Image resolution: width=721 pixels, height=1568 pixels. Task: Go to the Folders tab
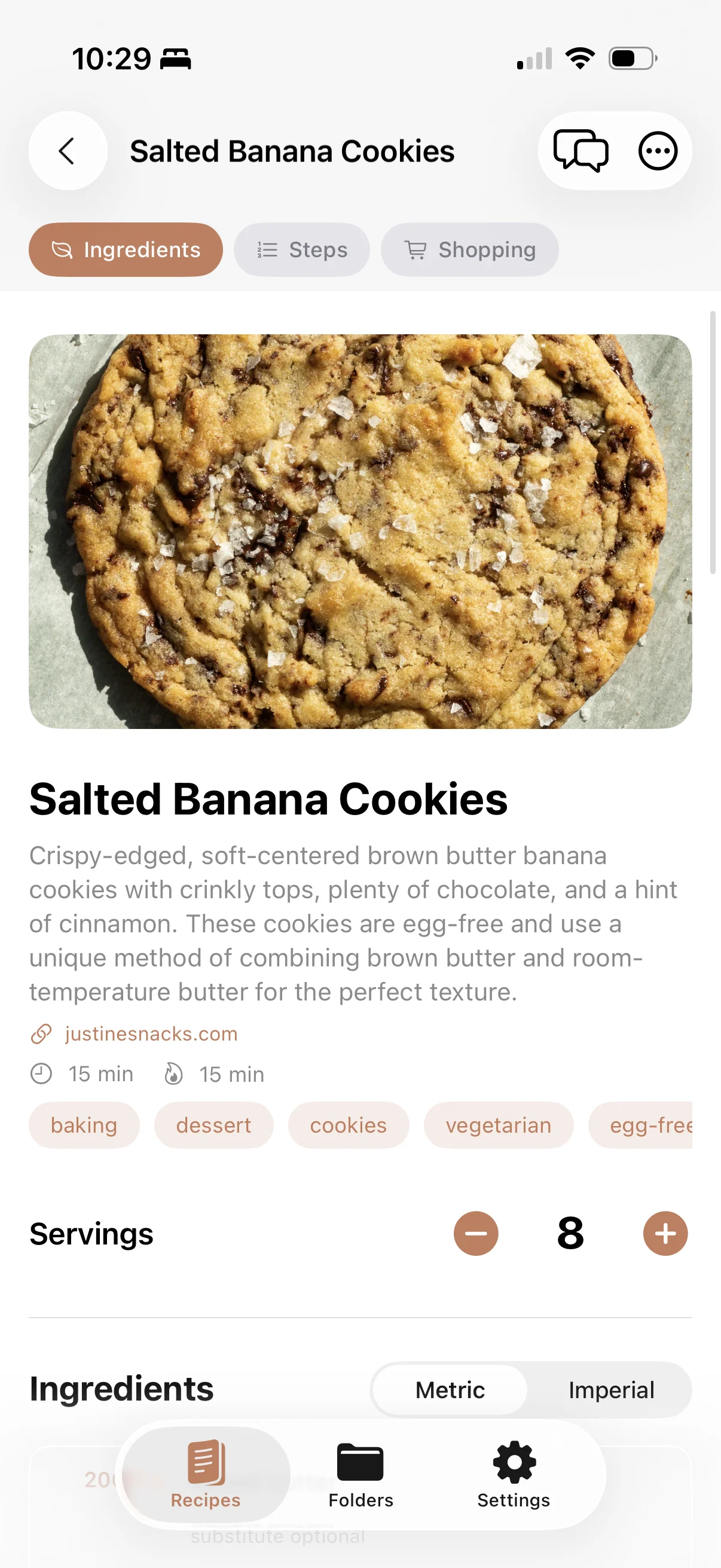360,1474
